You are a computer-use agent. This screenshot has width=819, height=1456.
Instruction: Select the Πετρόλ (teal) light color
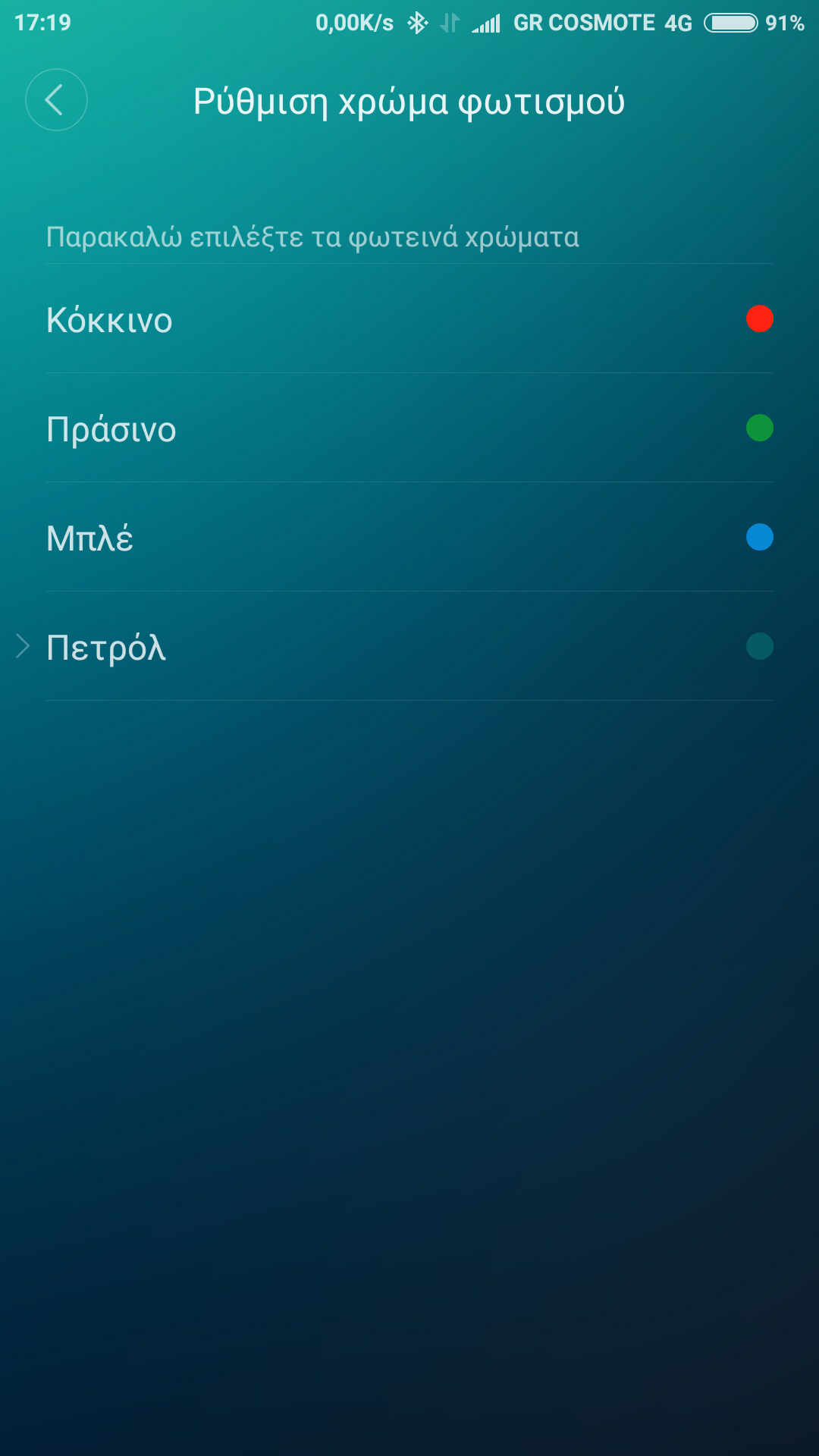click(409, 647)
